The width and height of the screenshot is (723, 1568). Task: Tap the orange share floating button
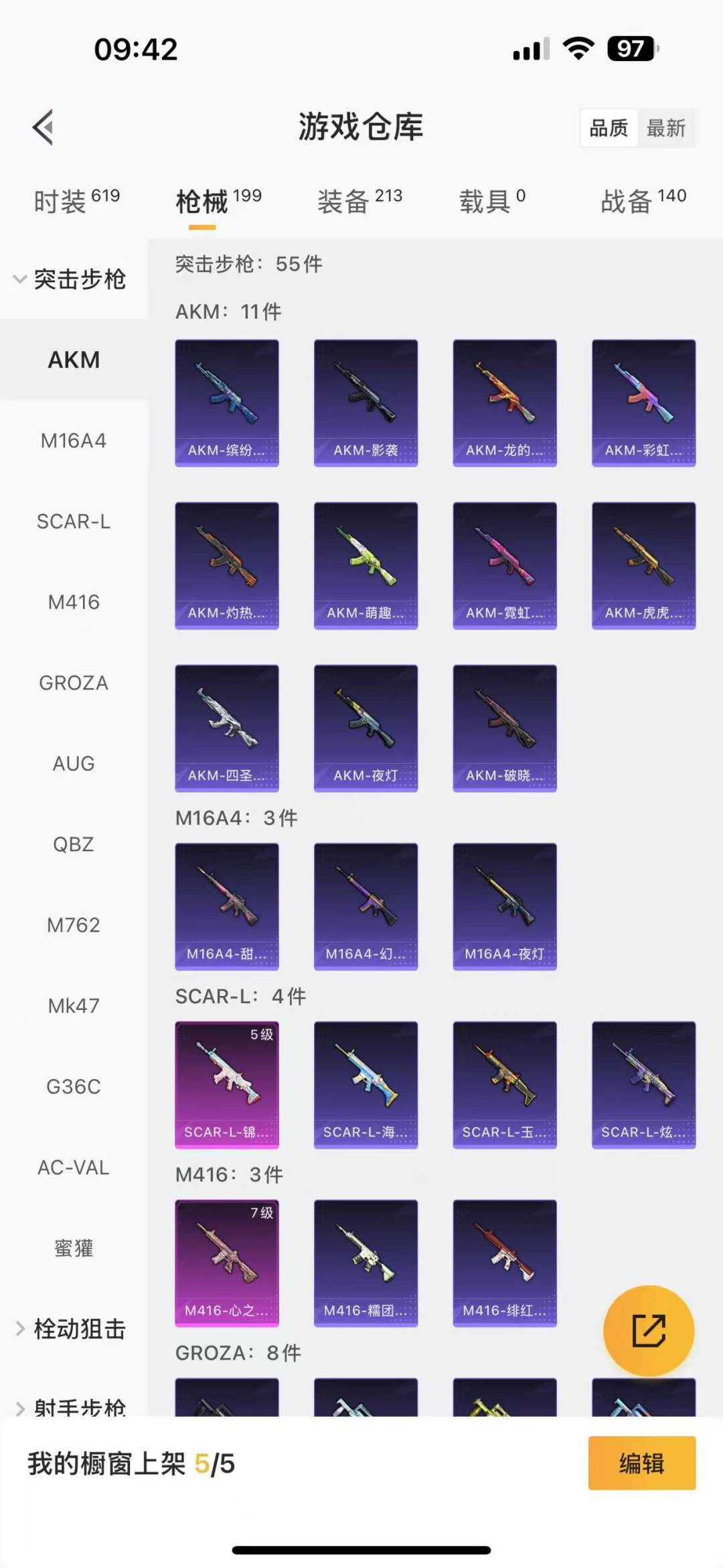click(649, 1330)
